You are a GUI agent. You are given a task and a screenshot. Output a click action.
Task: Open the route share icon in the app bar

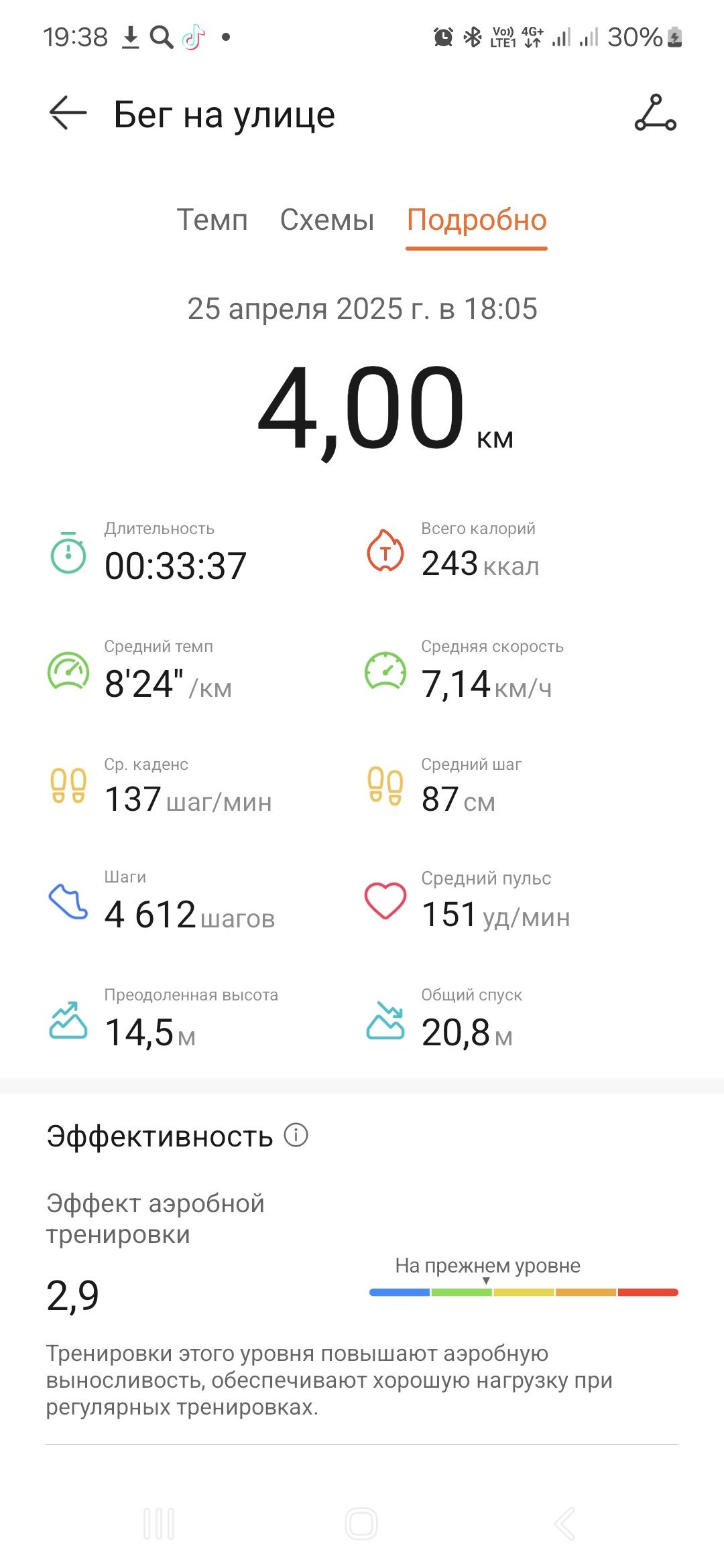click(x=656, y=113)
